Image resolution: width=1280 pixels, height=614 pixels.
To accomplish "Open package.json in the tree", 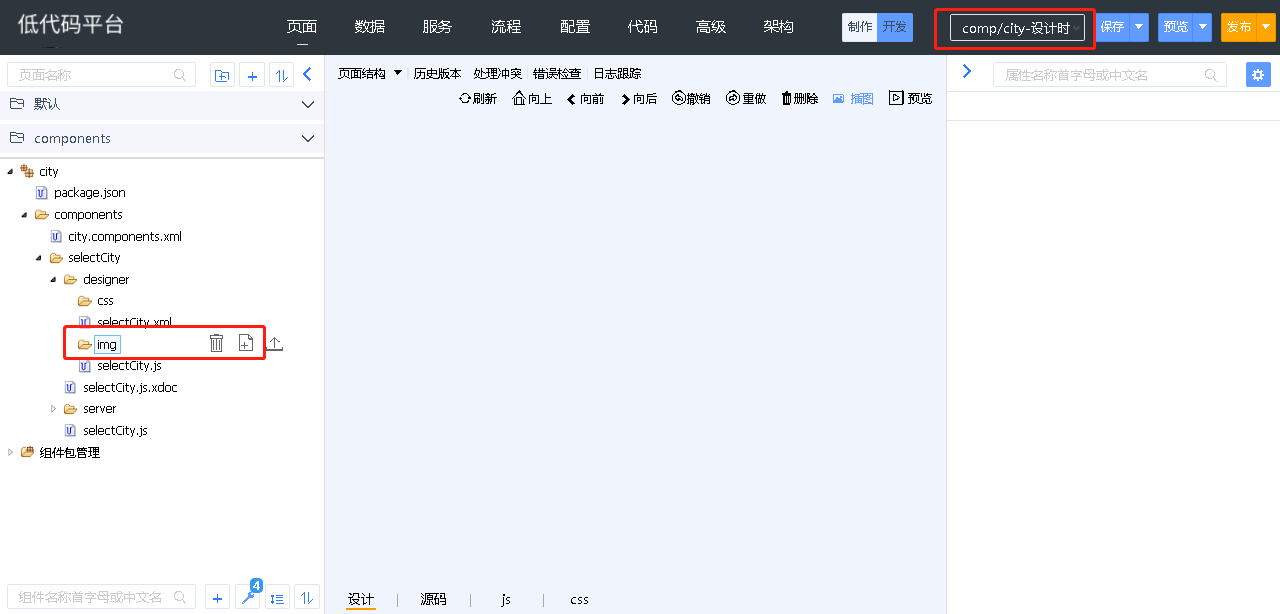I will (x=89, y=193).
